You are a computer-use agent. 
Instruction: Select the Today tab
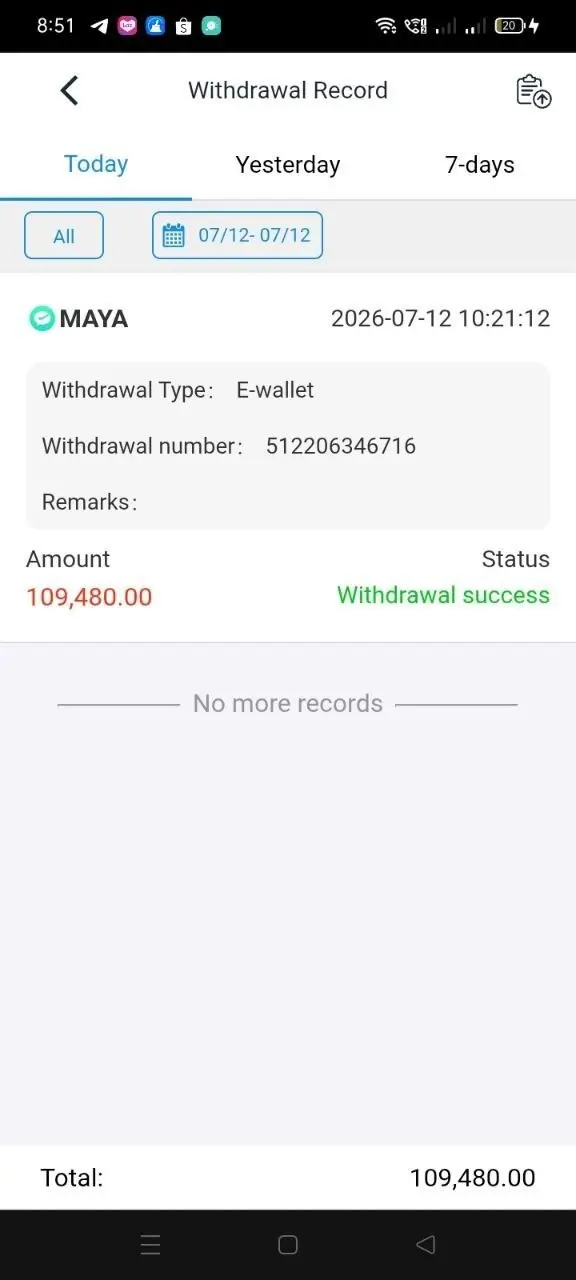[96, 164]
